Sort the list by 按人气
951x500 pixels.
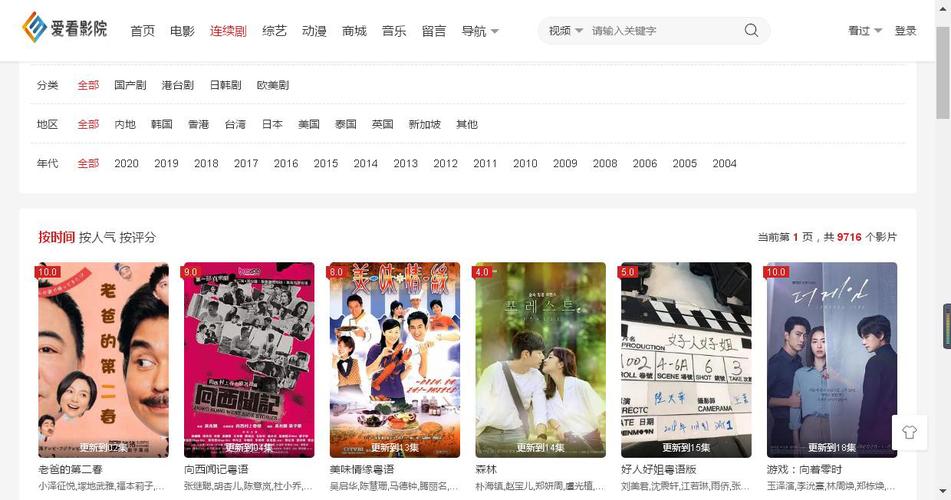97,237
